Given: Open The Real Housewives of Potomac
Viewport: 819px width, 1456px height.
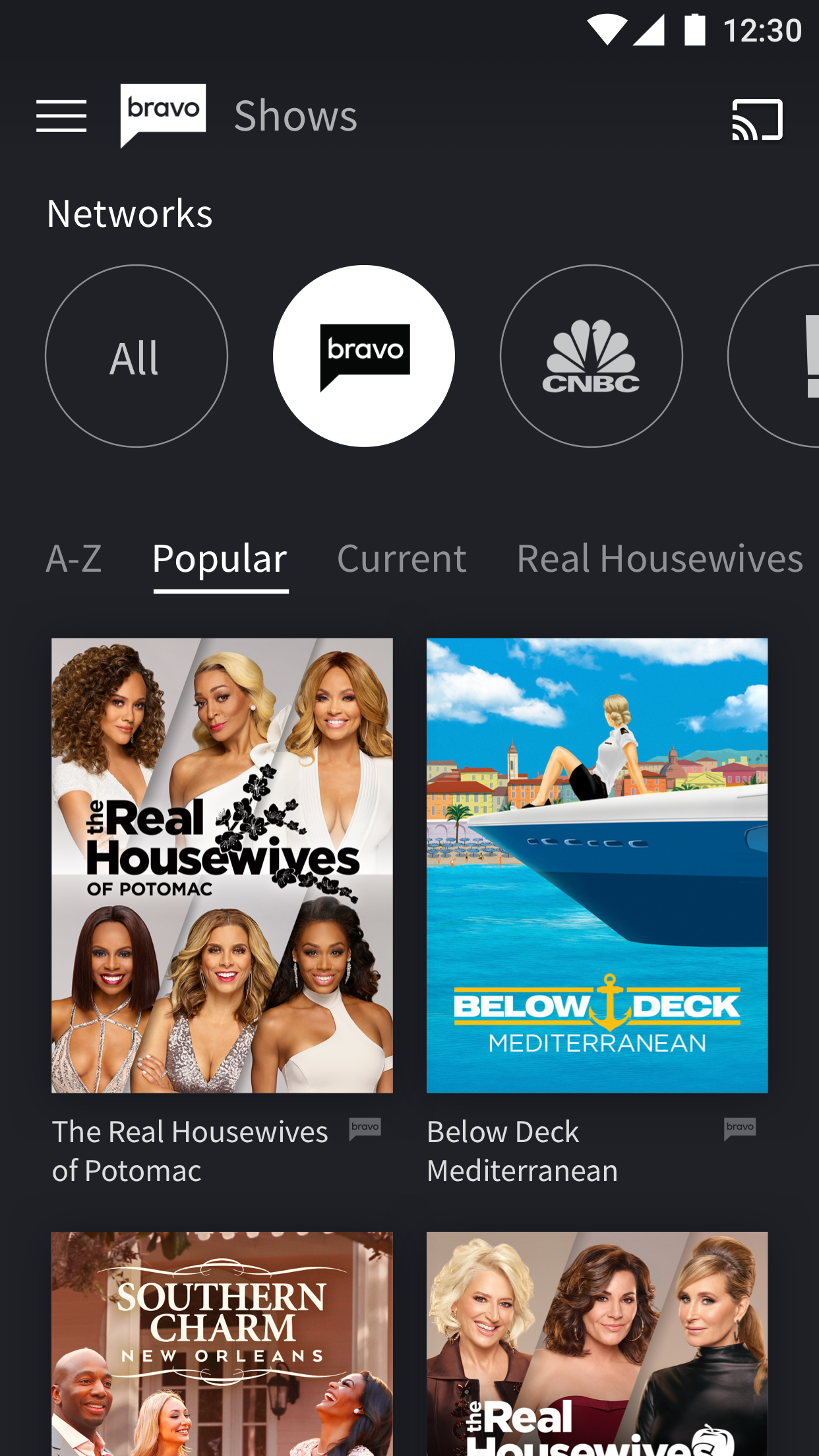Looking at the screenshot, I should 222,865.
